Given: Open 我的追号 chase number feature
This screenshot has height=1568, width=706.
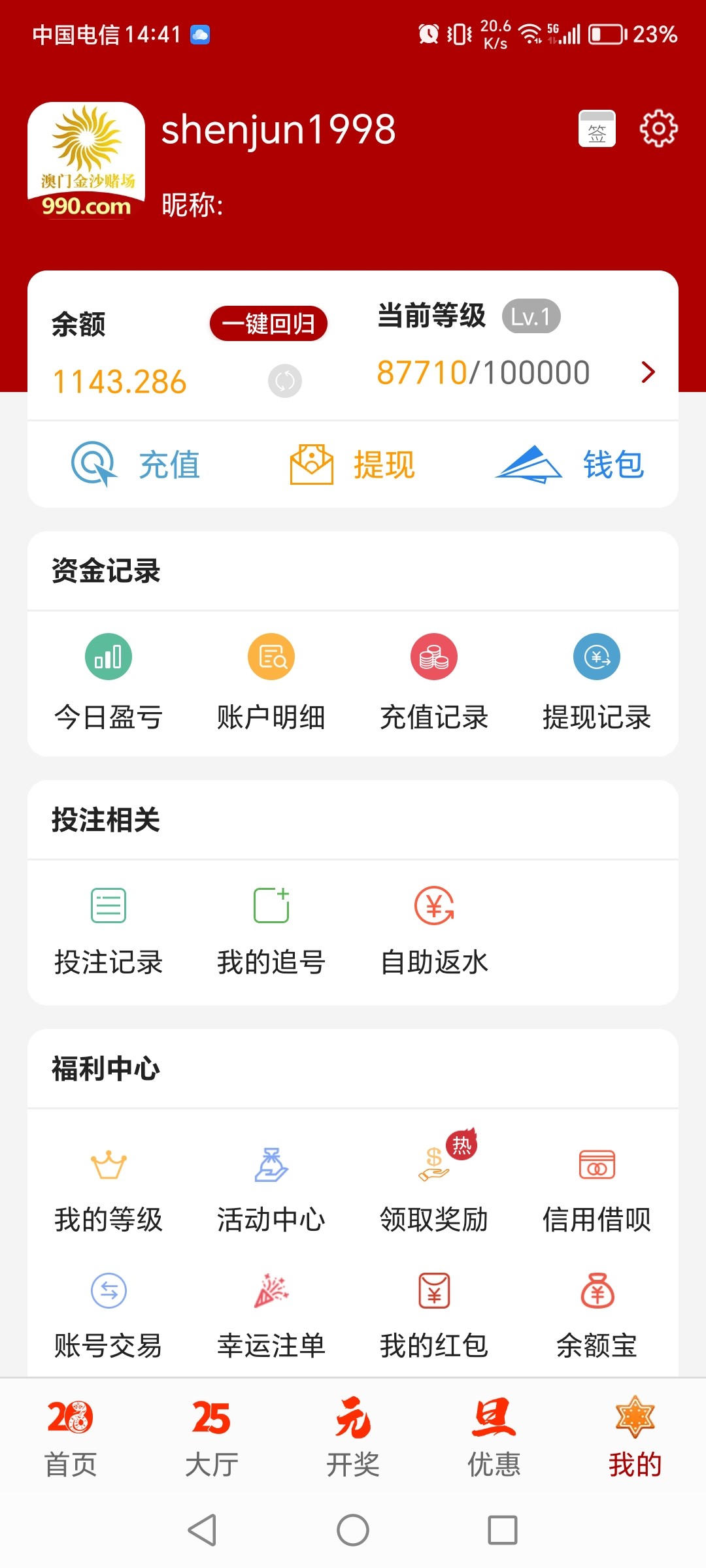Looking at the screenshot, I should (271, 928).
